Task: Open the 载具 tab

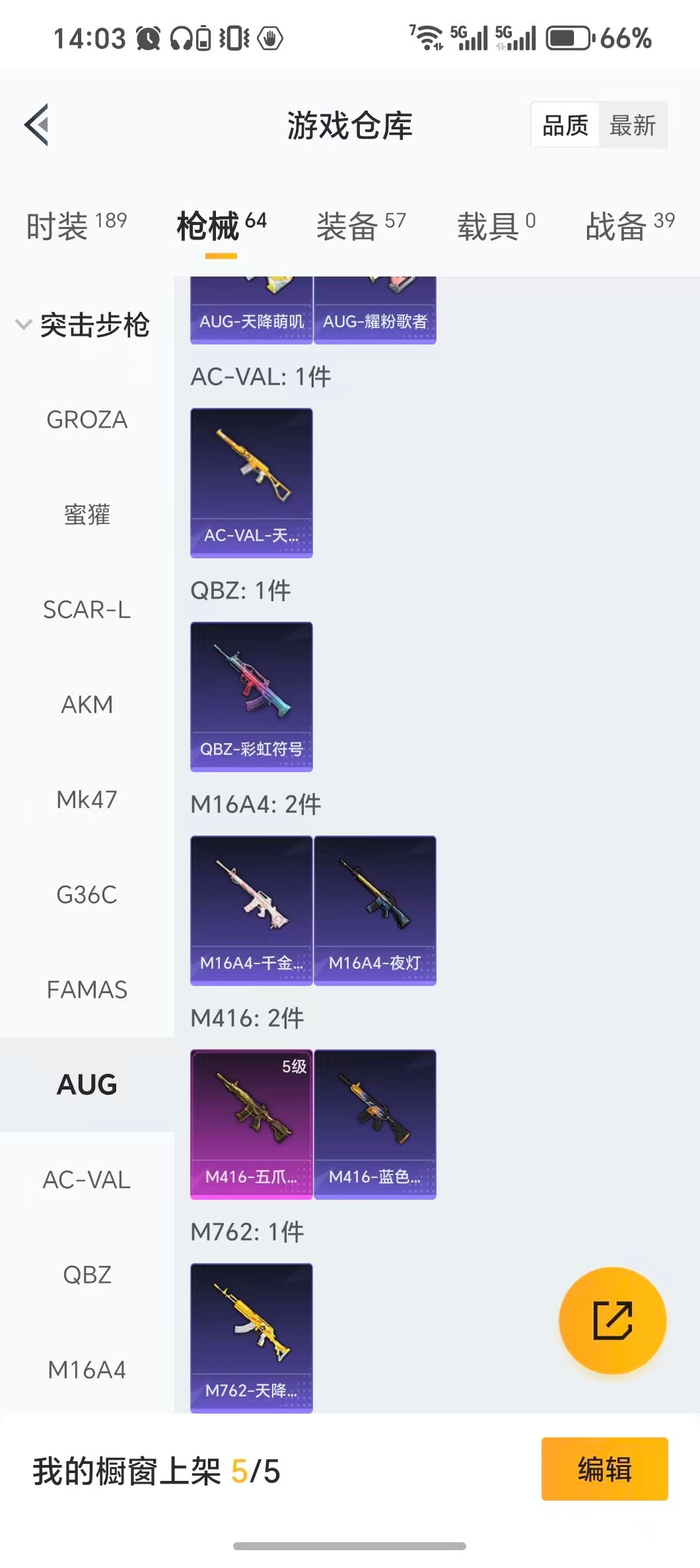Action: [x=496, y=226]
